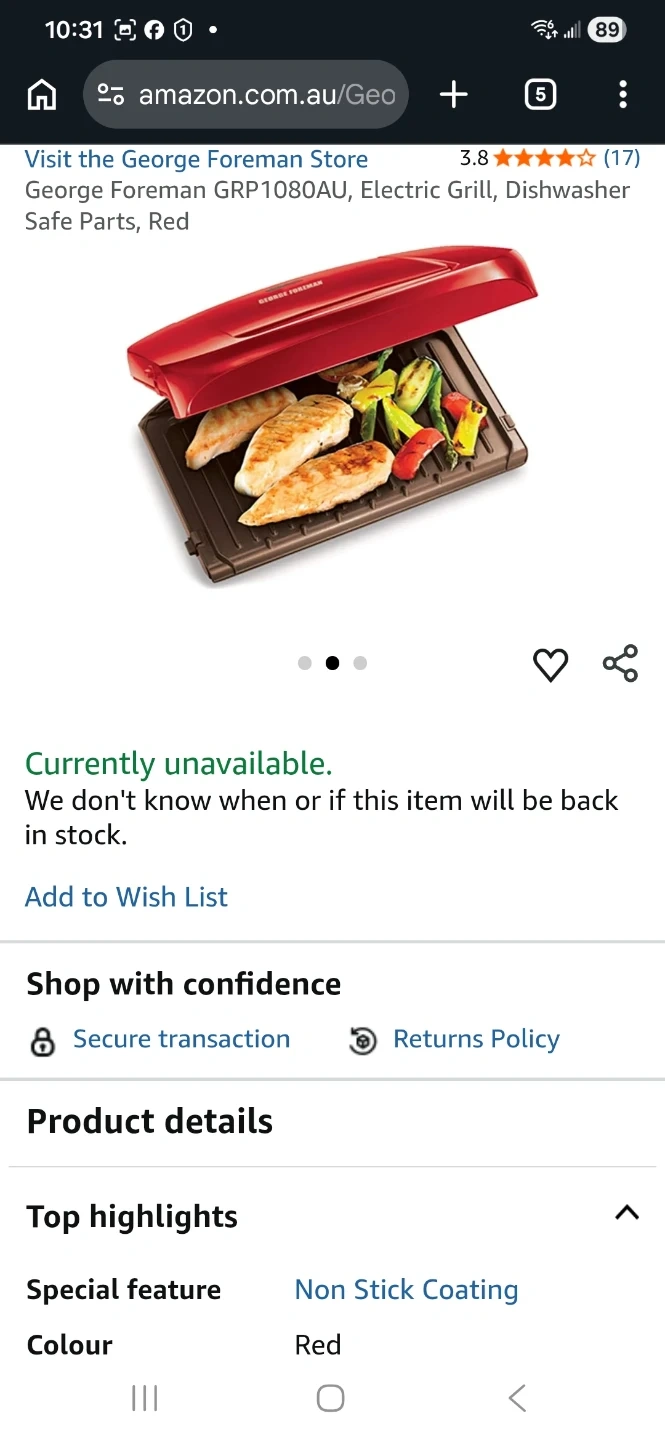This screenshot has width=665, height=1440.
Task: Open the Secure transaction info
Action: (181, 1040)
